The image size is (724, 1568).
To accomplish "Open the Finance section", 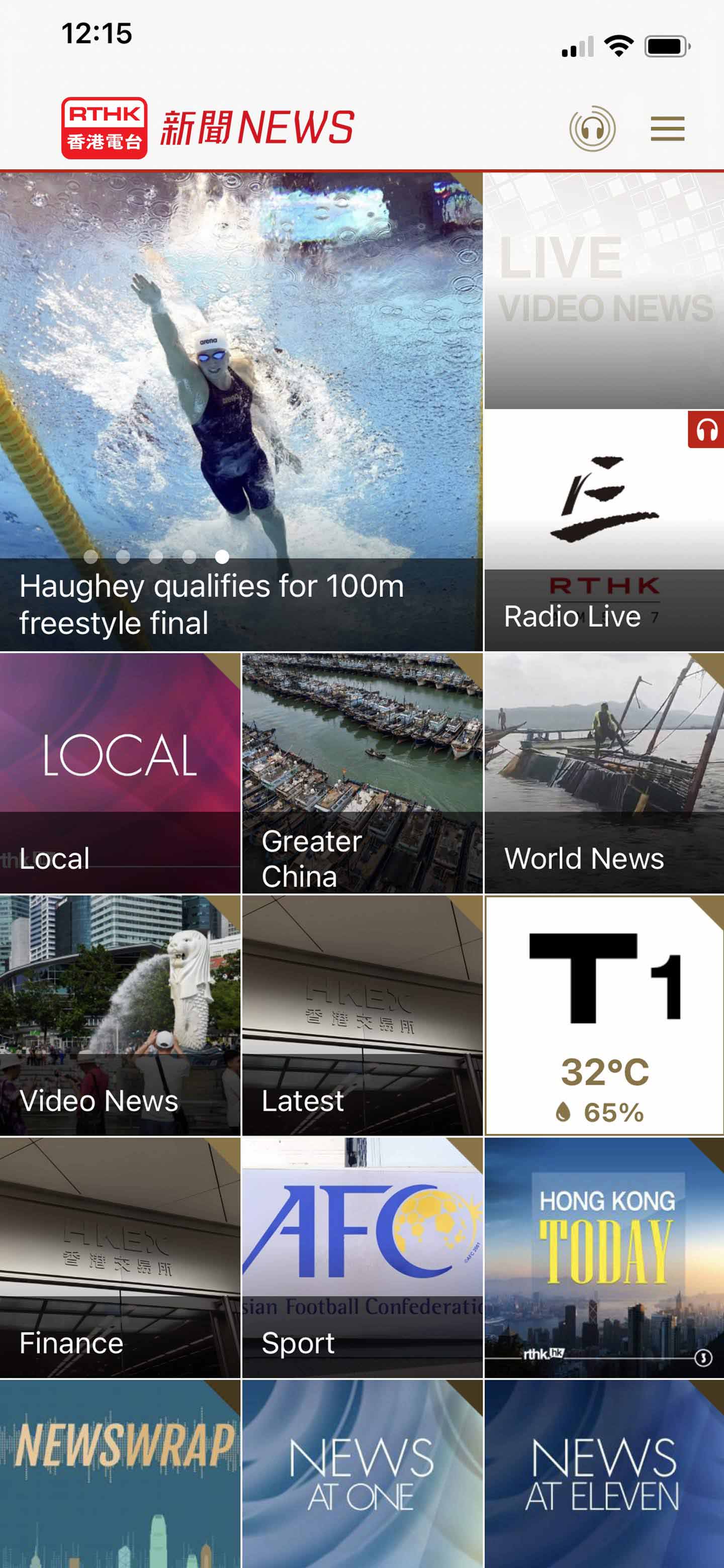I will click(120, 1257).
